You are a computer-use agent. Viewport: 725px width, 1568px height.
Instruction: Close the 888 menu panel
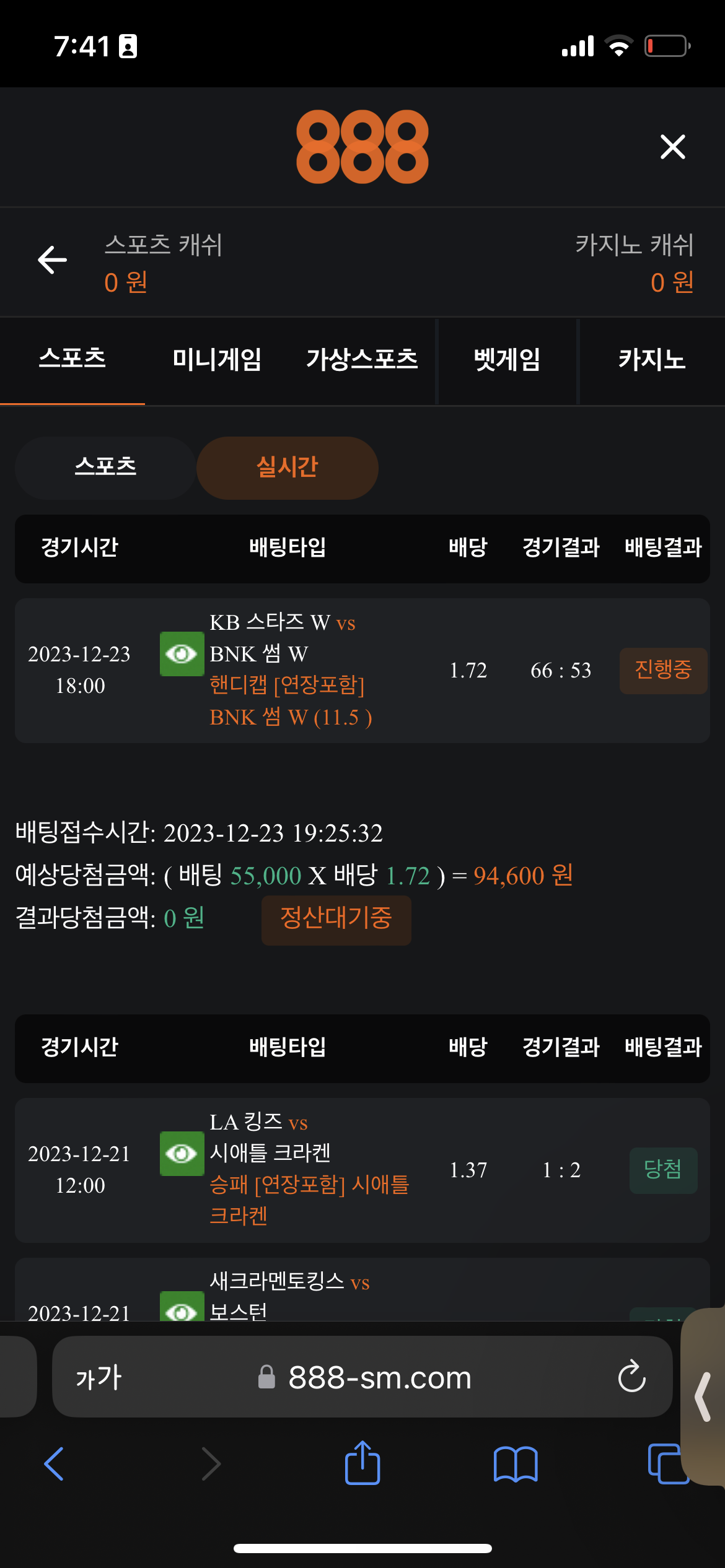point(672,147)
